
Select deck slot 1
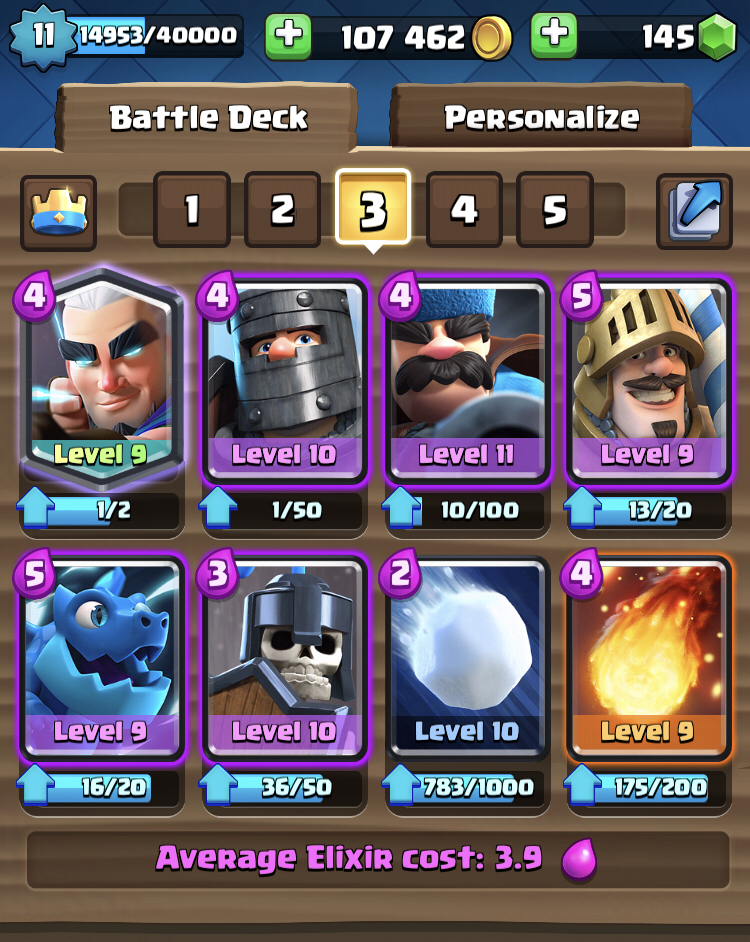click(x=192, y=210)
